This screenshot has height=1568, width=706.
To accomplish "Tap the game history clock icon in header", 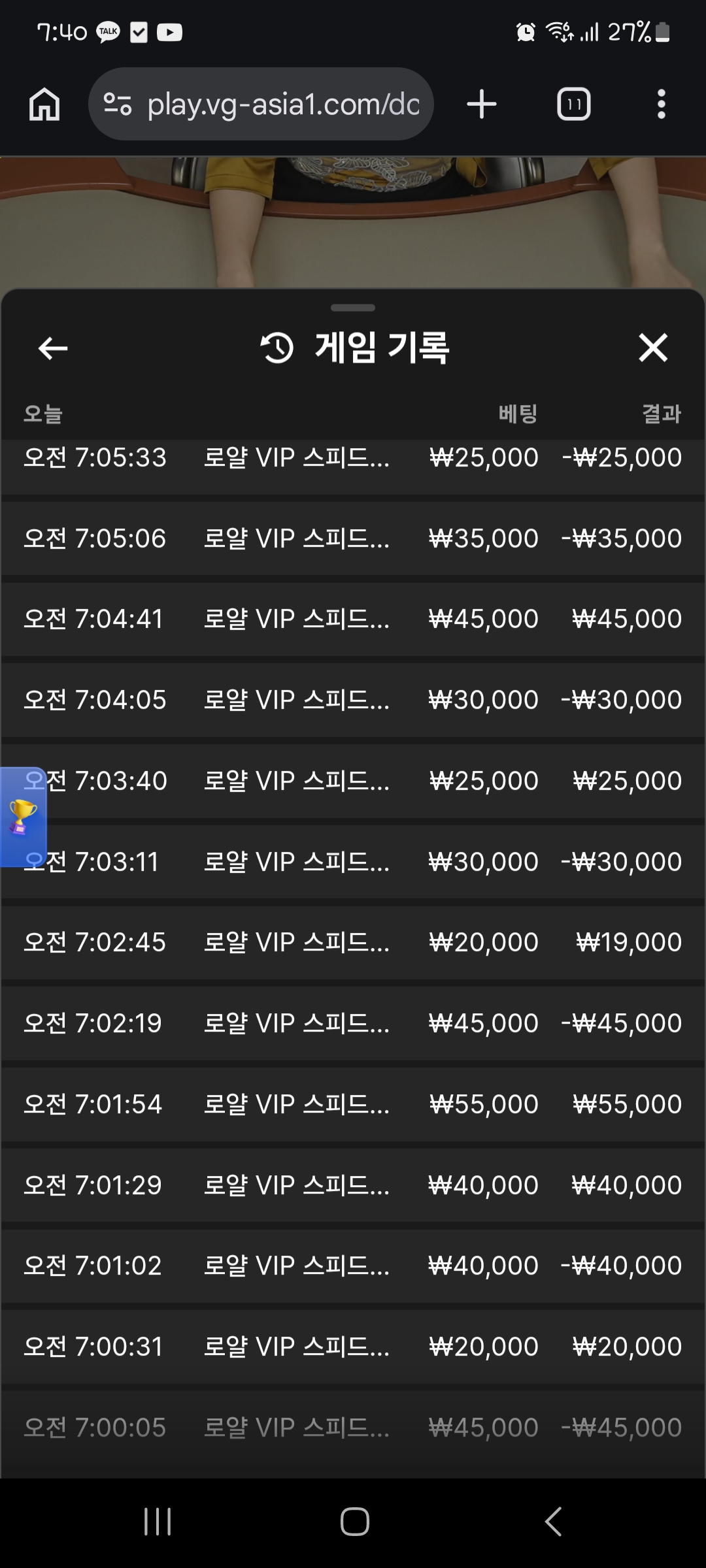I will pos(277,348).
